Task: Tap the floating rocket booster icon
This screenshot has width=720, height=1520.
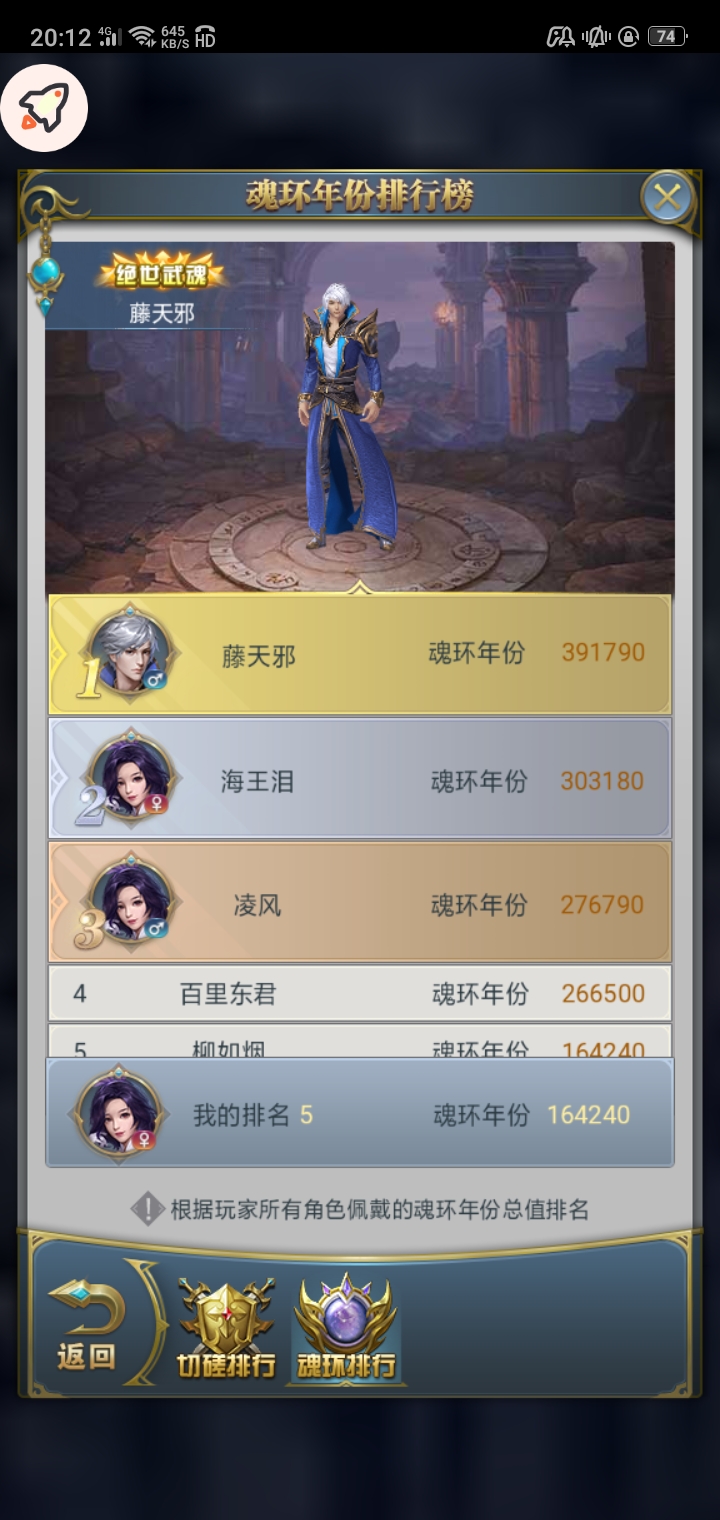Action: pyautogui.click(x=44, y=108)
